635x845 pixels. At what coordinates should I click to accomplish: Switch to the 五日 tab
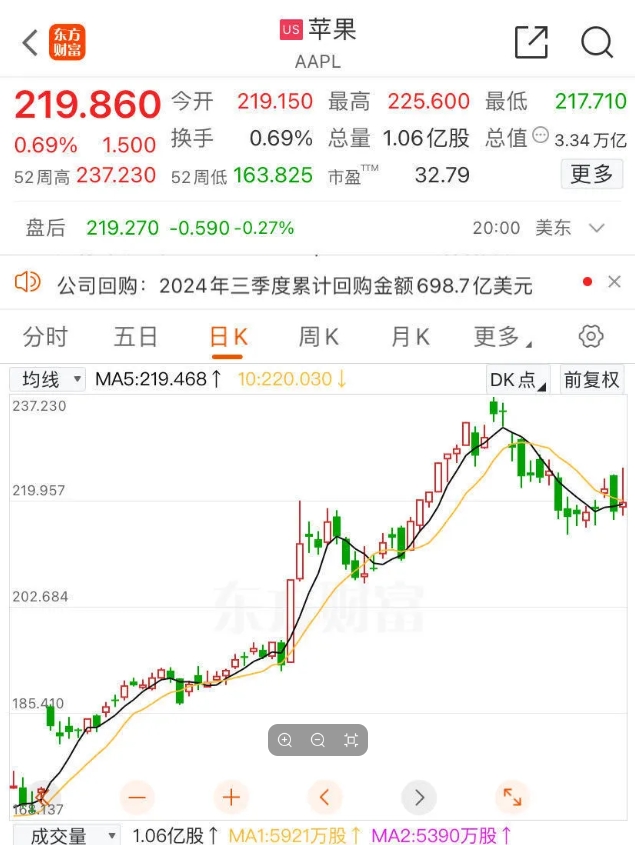pos(136,337)
